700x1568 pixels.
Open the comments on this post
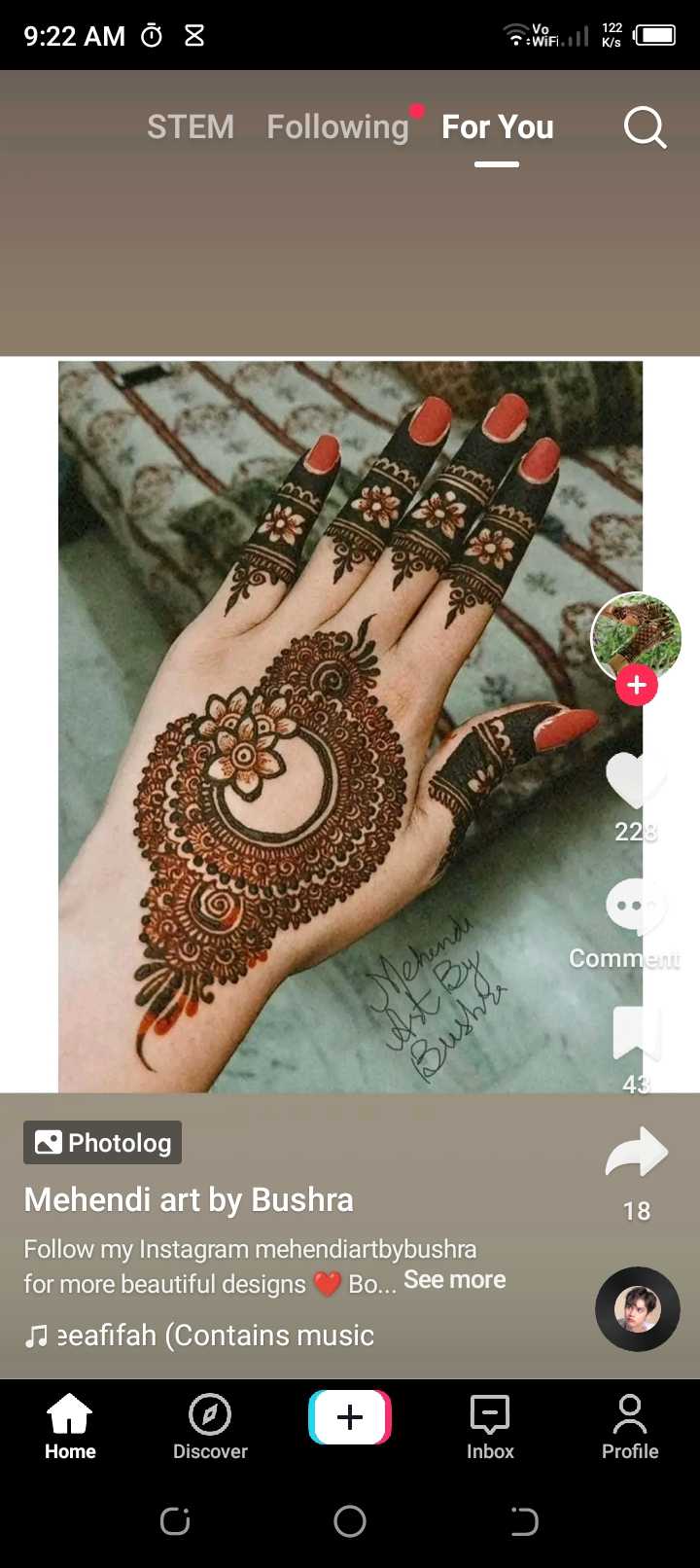click(636, 905)
